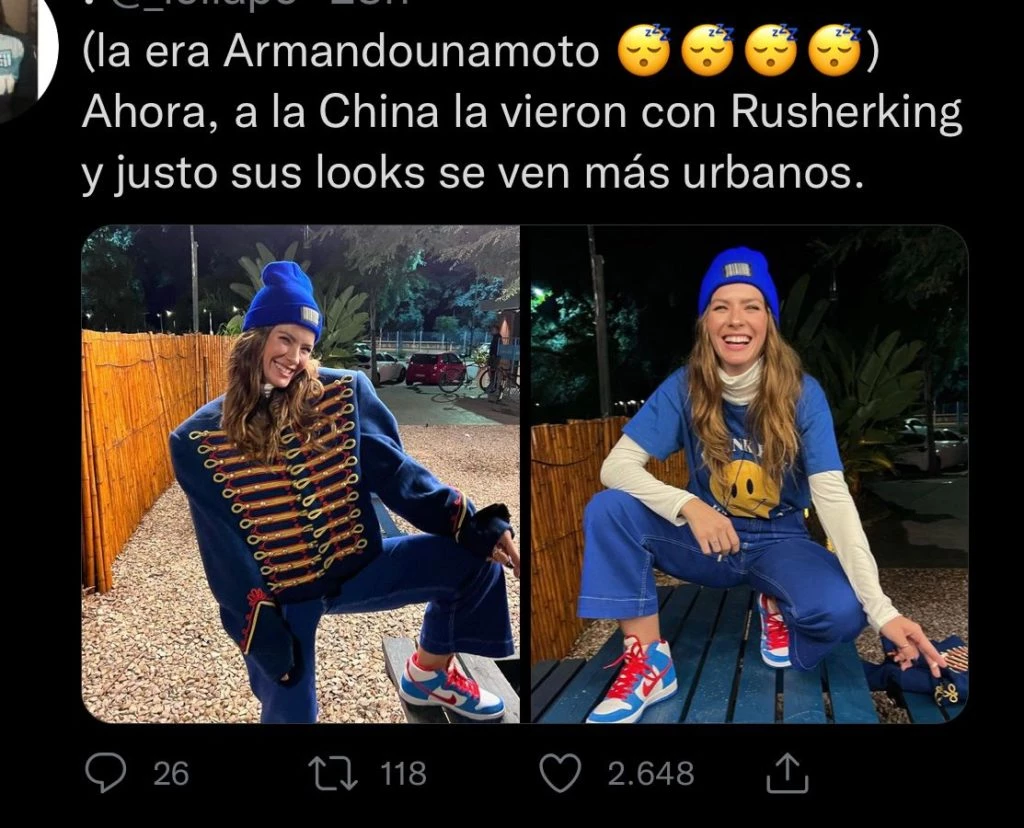Image resolution: width=1024 pixels, height=828 pixels.
Task: Share this tweet
Action: pos(786,773)
